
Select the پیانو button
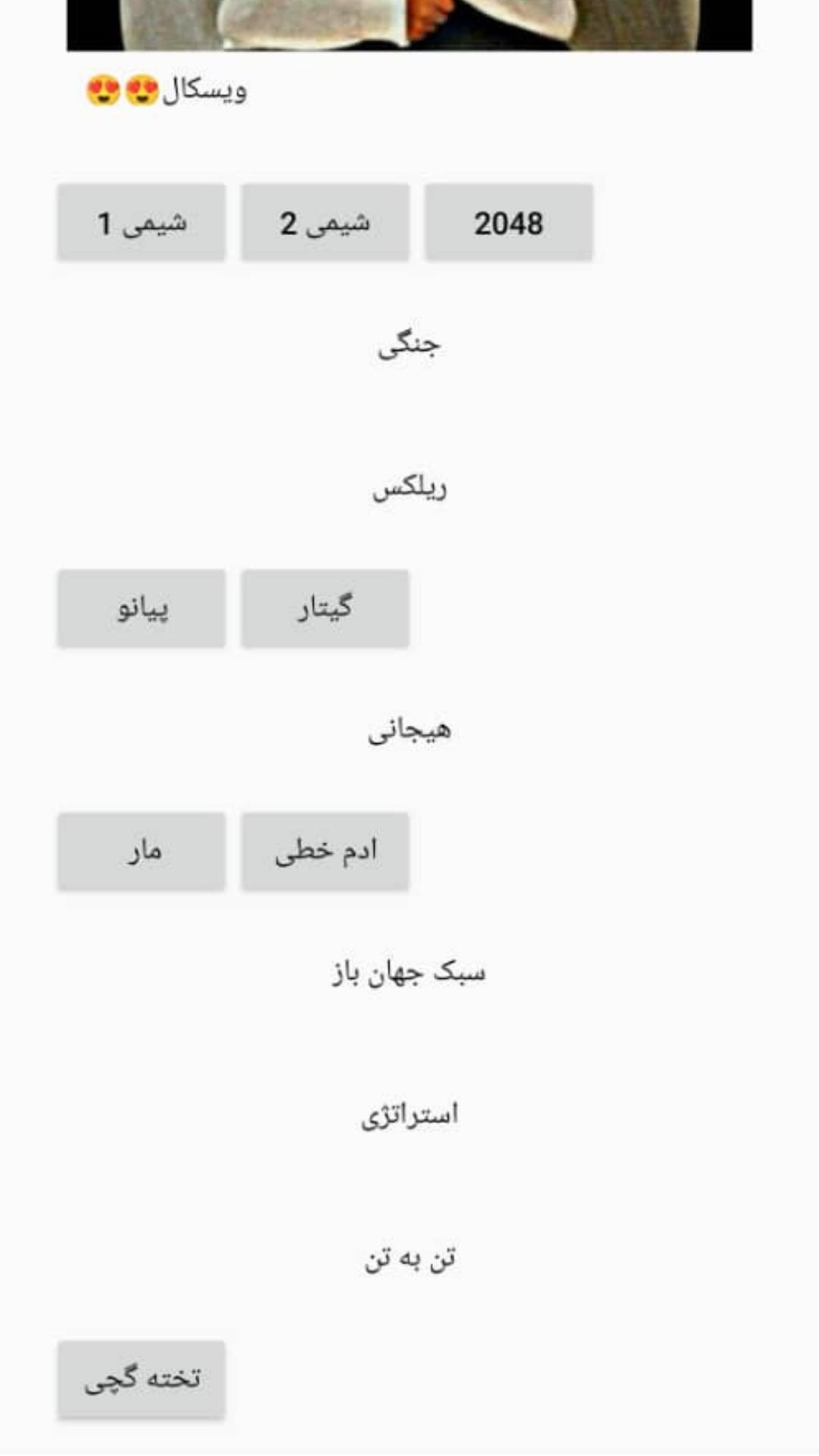[141, 609]
